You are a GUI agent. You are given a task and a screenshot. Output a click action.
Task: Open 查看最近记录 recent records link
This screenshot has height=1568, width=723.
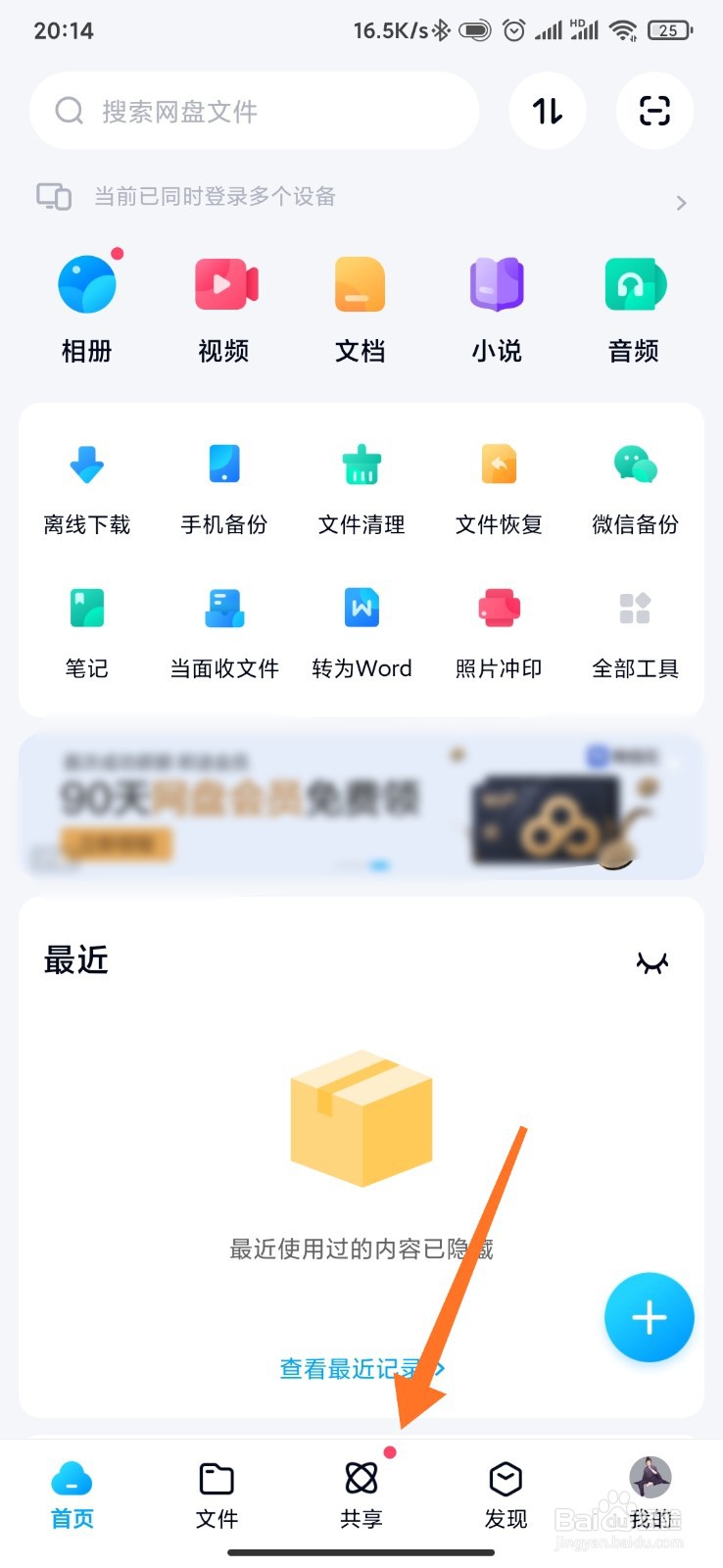(x=361, y=1369)
